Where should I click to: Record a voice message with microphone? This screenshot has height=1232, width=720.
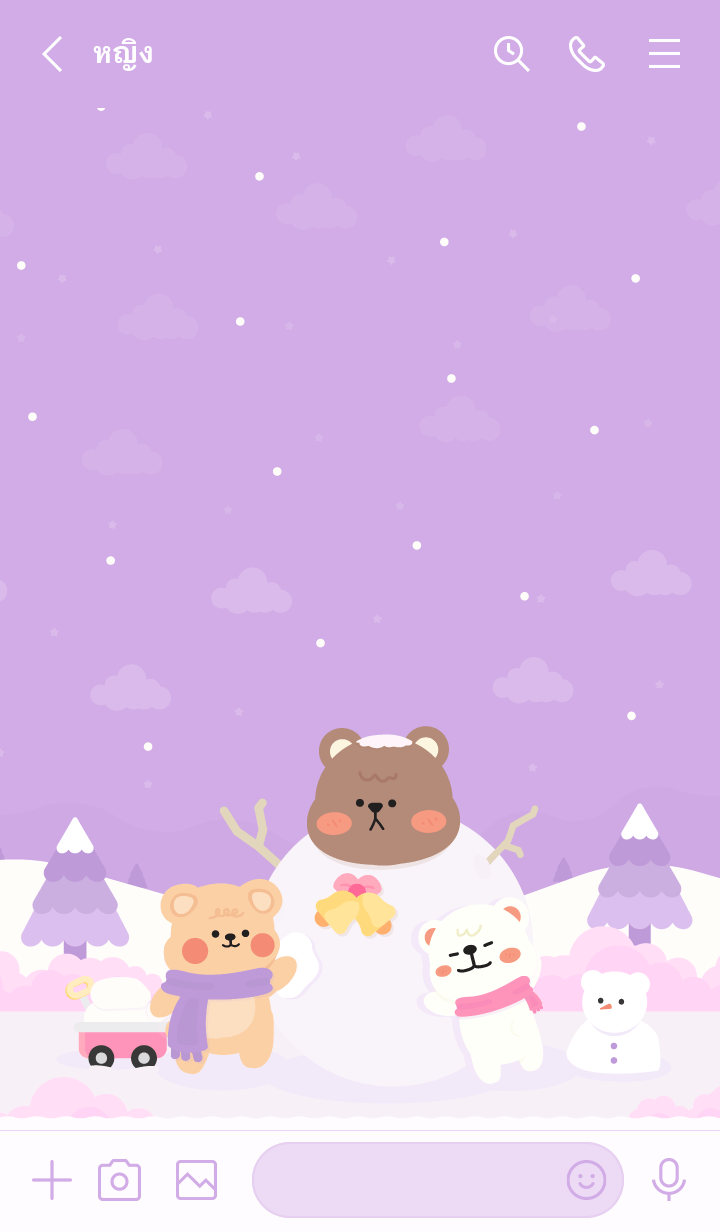coord(668,1180)
